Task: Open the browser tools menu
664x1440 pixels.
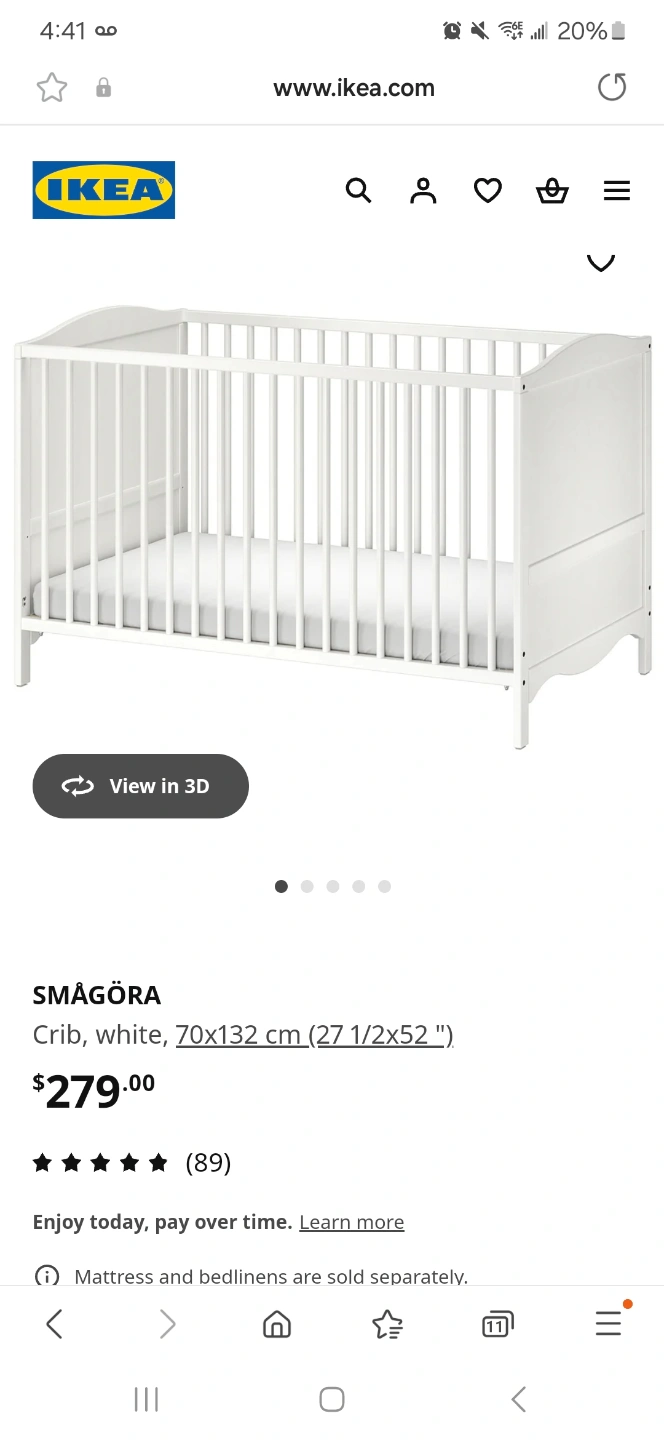Action: pos(608,1325)
